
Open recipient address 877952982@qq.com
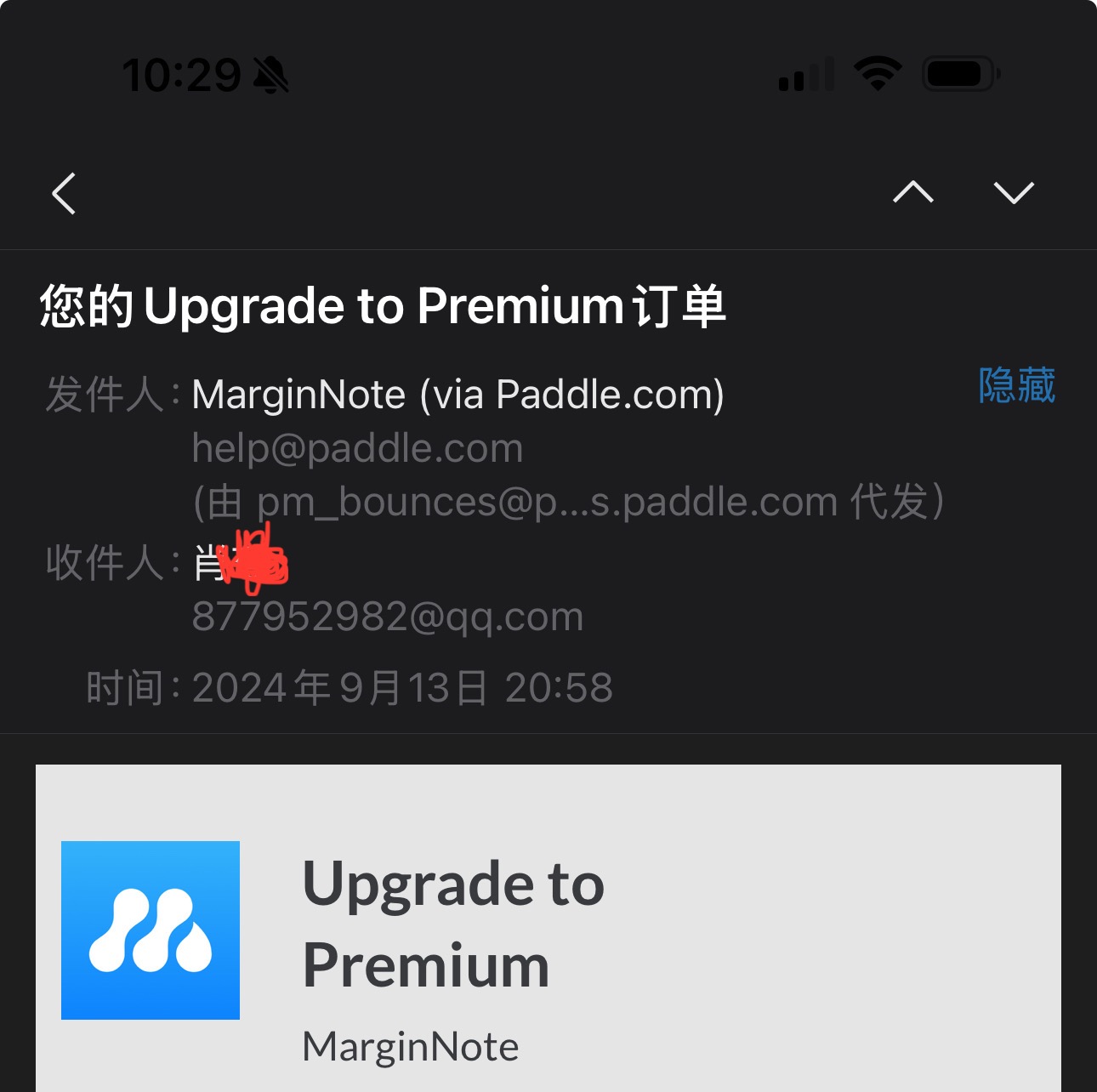[388, 617]
